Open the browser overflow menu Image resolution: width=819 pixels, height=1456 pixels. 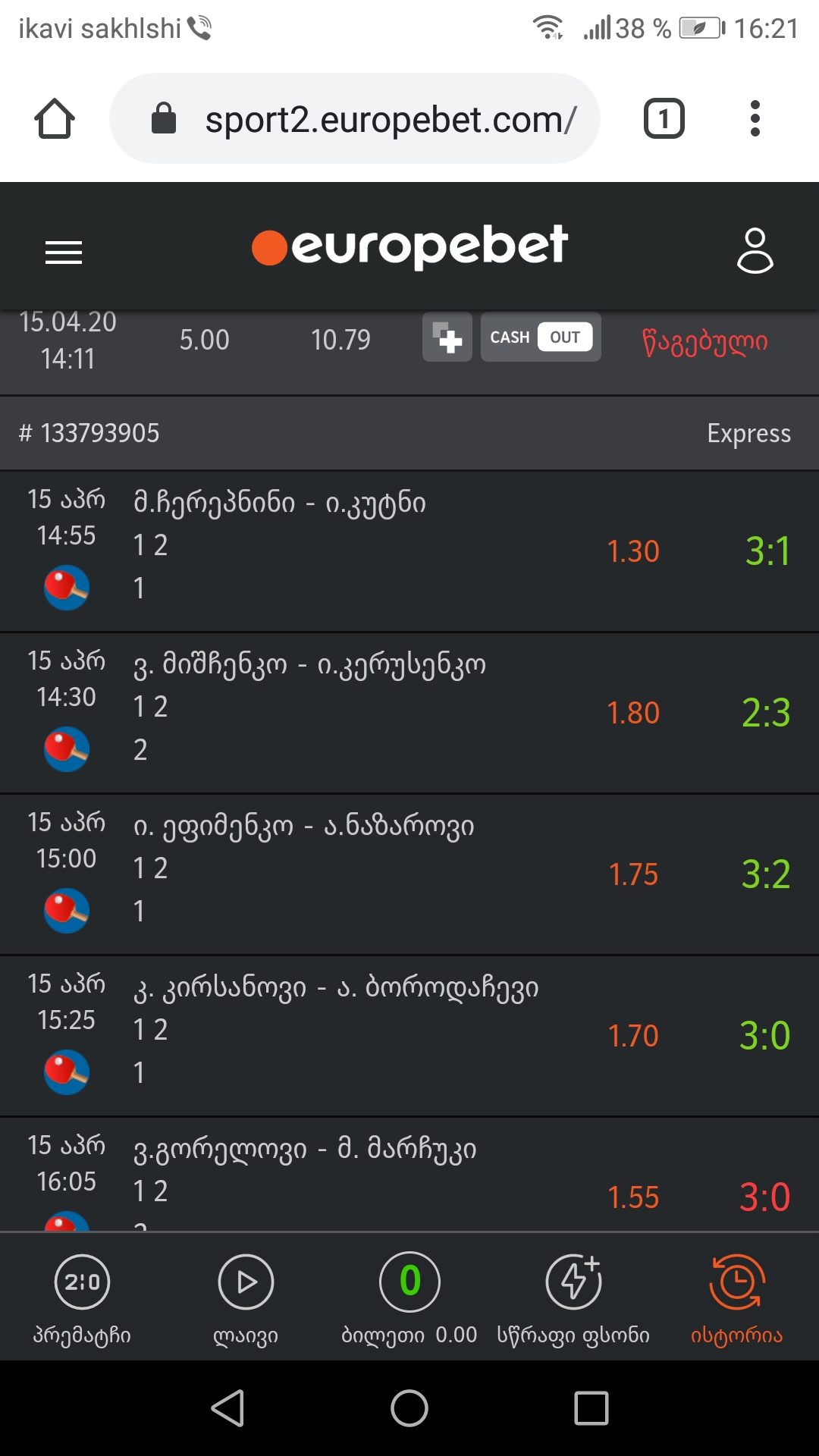tap(755, 119)
